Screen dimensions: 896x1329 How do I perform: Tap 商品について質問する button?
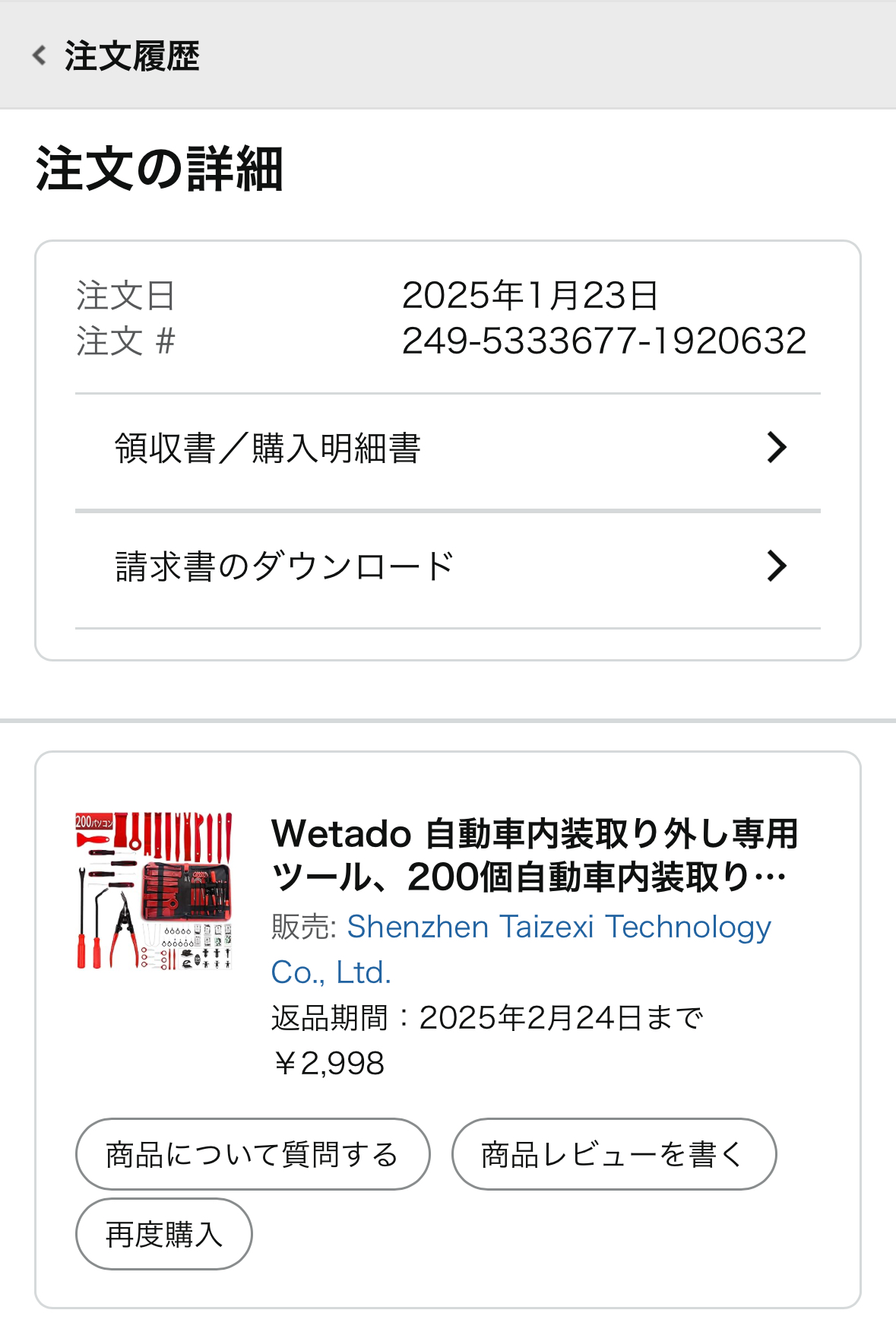(252, 1154)
